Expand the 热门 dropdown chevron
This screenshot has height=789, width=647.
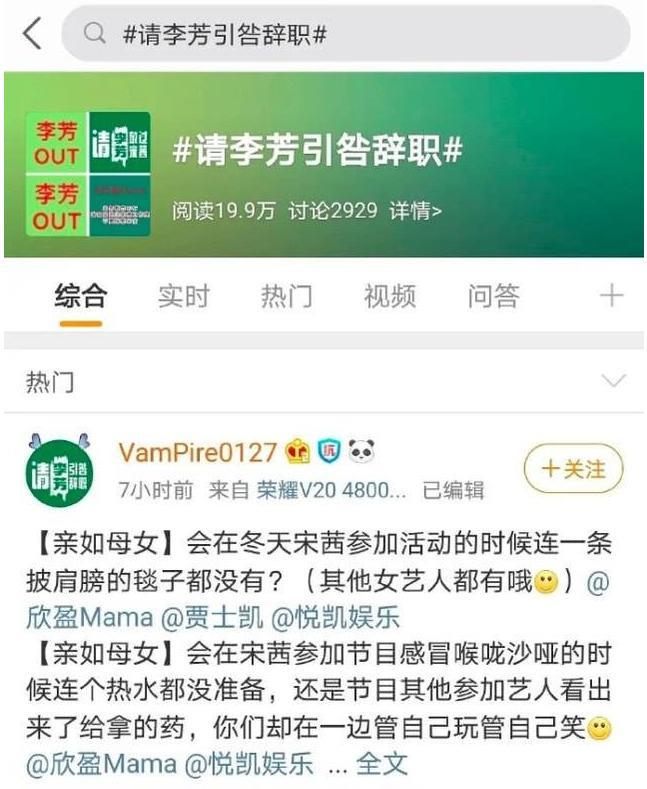(x=612, y=381)
